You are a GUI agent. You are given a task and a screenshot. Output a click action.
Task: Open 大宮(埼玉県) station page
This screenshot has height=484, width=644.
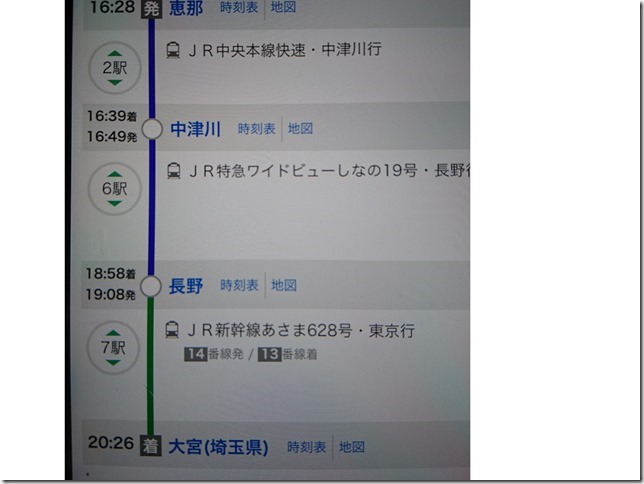[x=217, y=447]
